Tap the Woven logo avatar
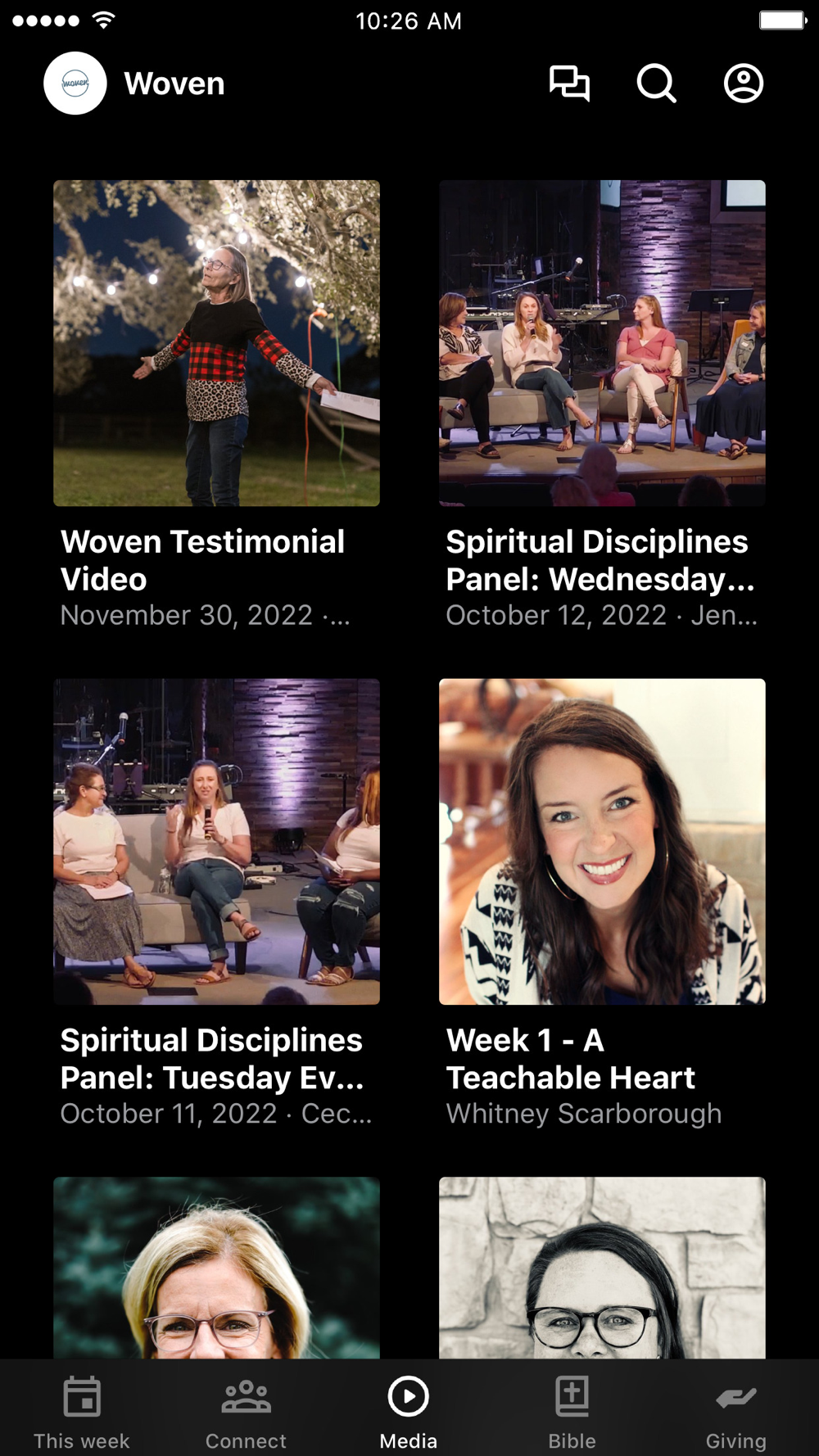 (75, 84)
